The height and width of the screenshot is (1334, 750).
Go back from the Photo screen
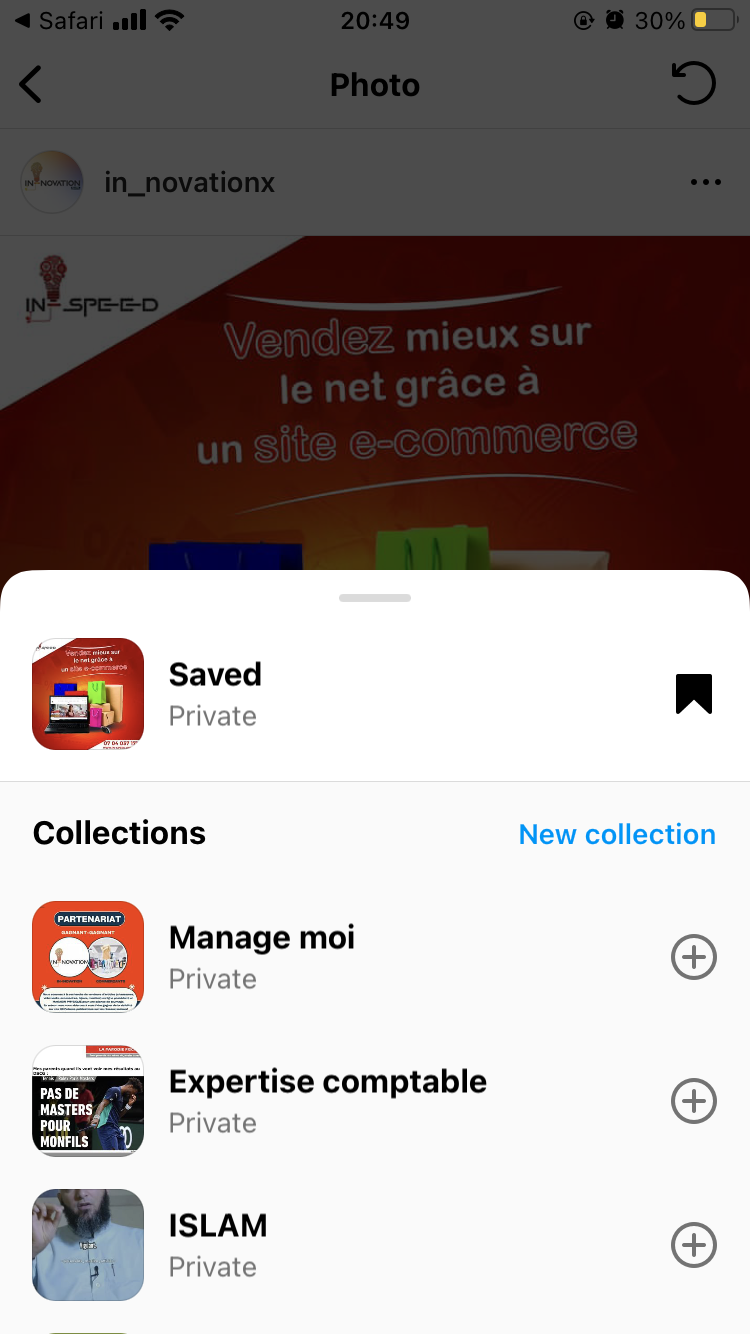tap(31, 85)
